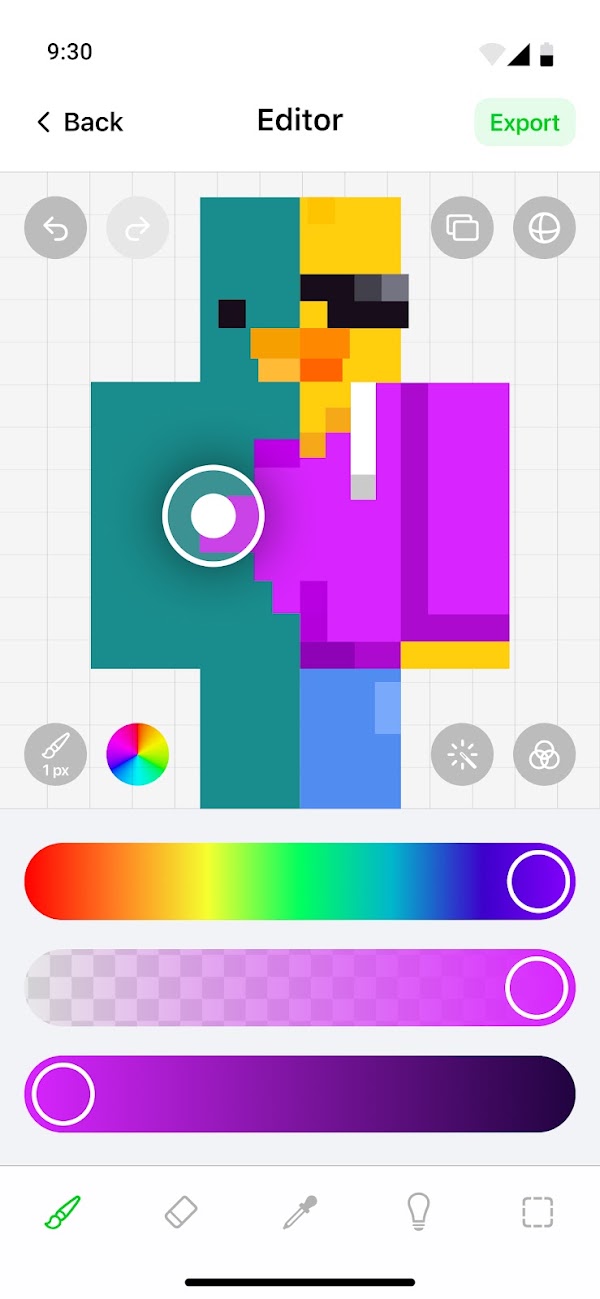Open the lightbulb tool
Viewport: 600px width, 1299px height.
pyautogui.click(x=418, y=1213)
